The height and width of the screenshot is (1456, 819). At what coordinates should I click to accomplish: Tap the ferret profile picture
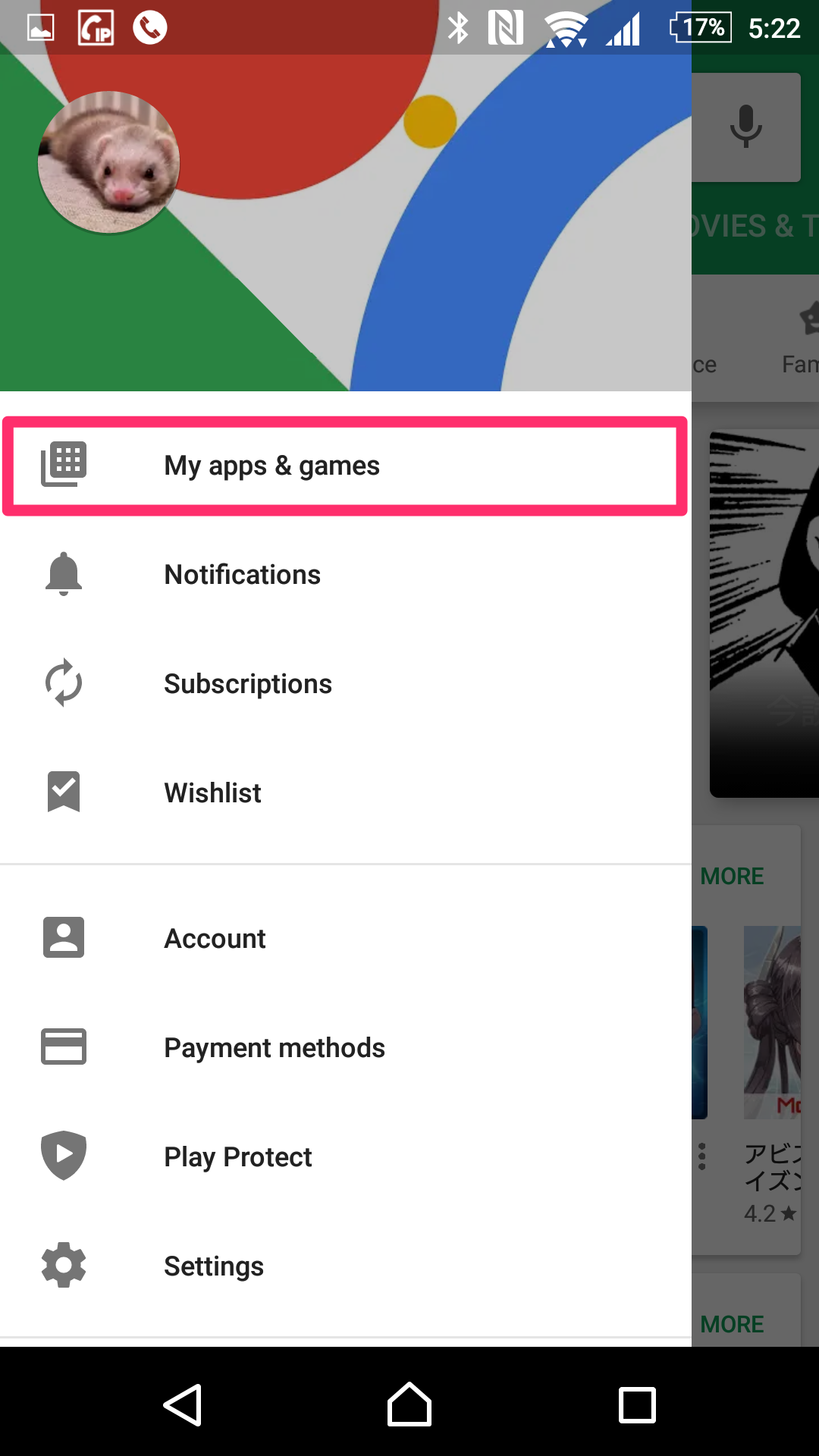coord(108,162)
